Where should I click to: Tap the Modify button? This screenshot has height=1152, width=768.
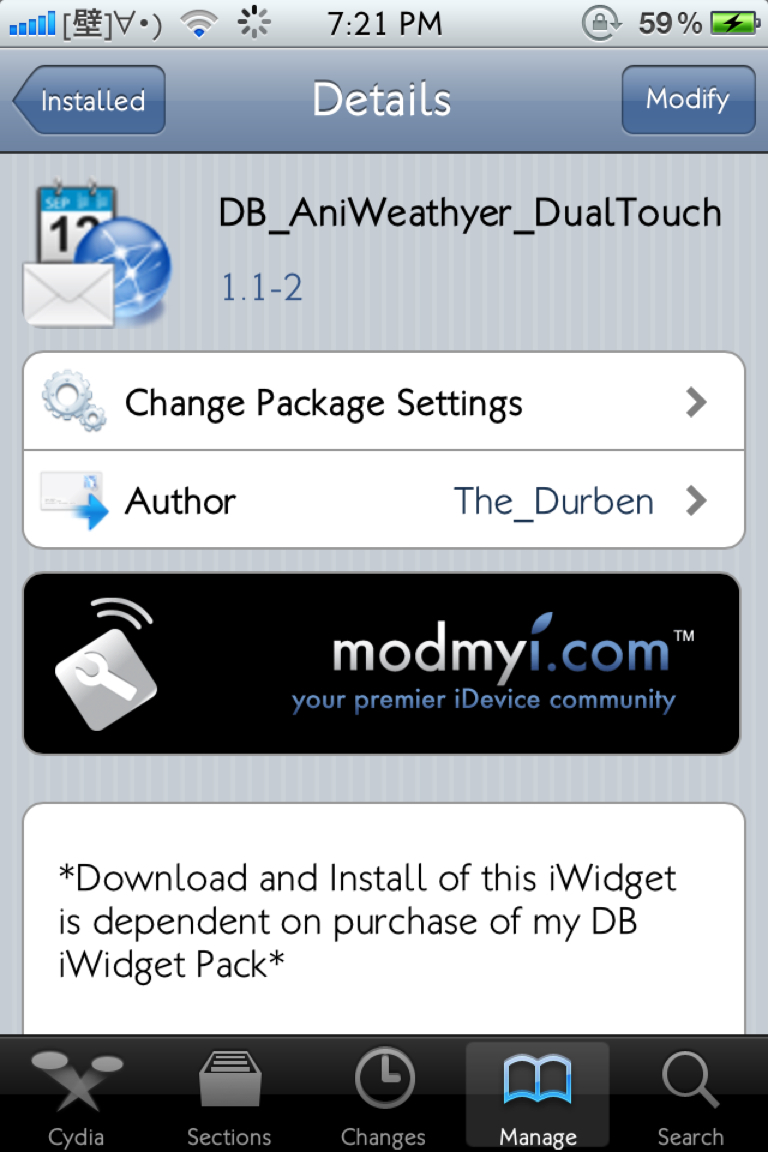click(x=688, y=100)
